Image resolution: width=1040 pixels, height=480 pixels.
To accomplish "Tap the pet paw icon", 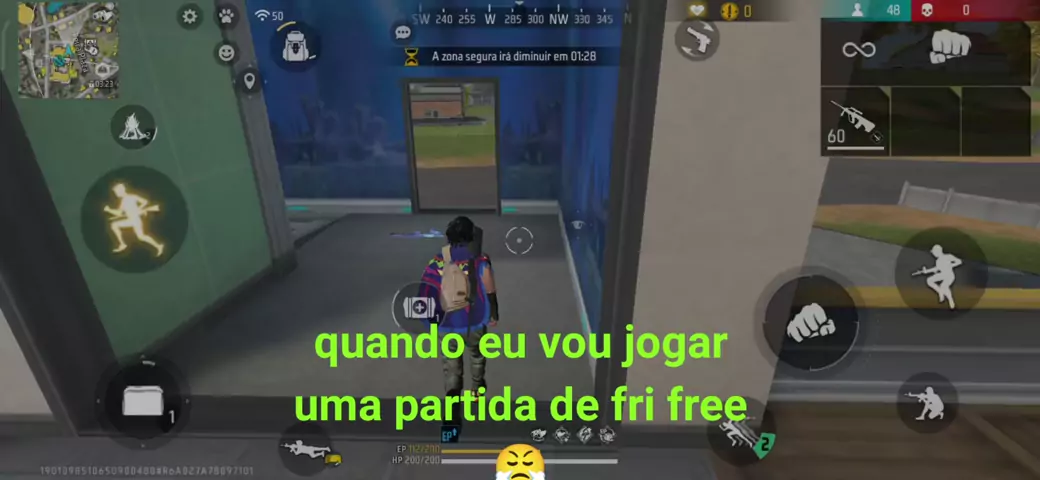I will click(227, 16).
